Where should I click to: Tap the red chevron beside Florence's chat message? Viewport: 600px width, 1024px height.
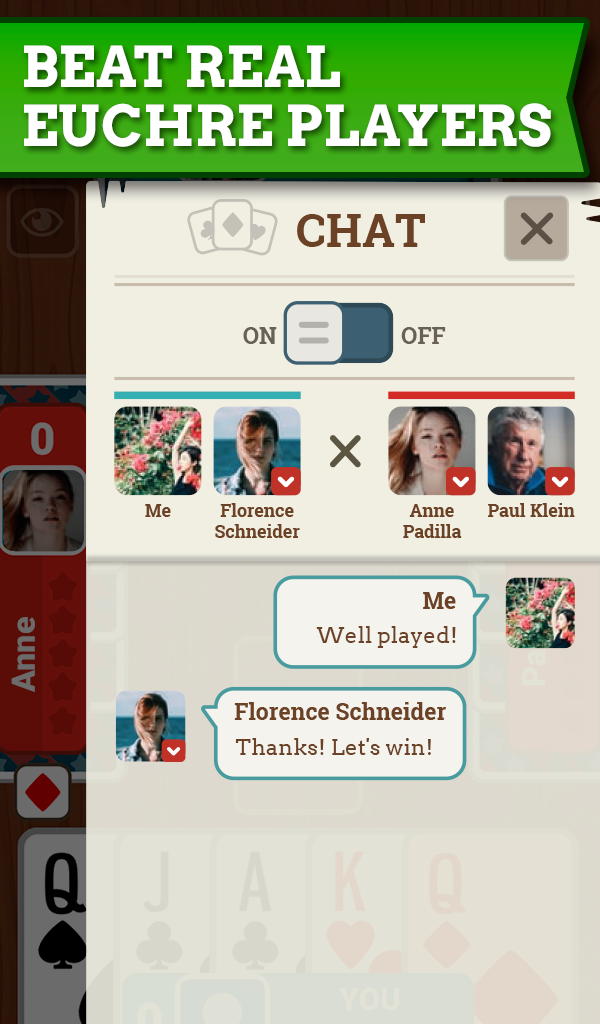point(174,750)
